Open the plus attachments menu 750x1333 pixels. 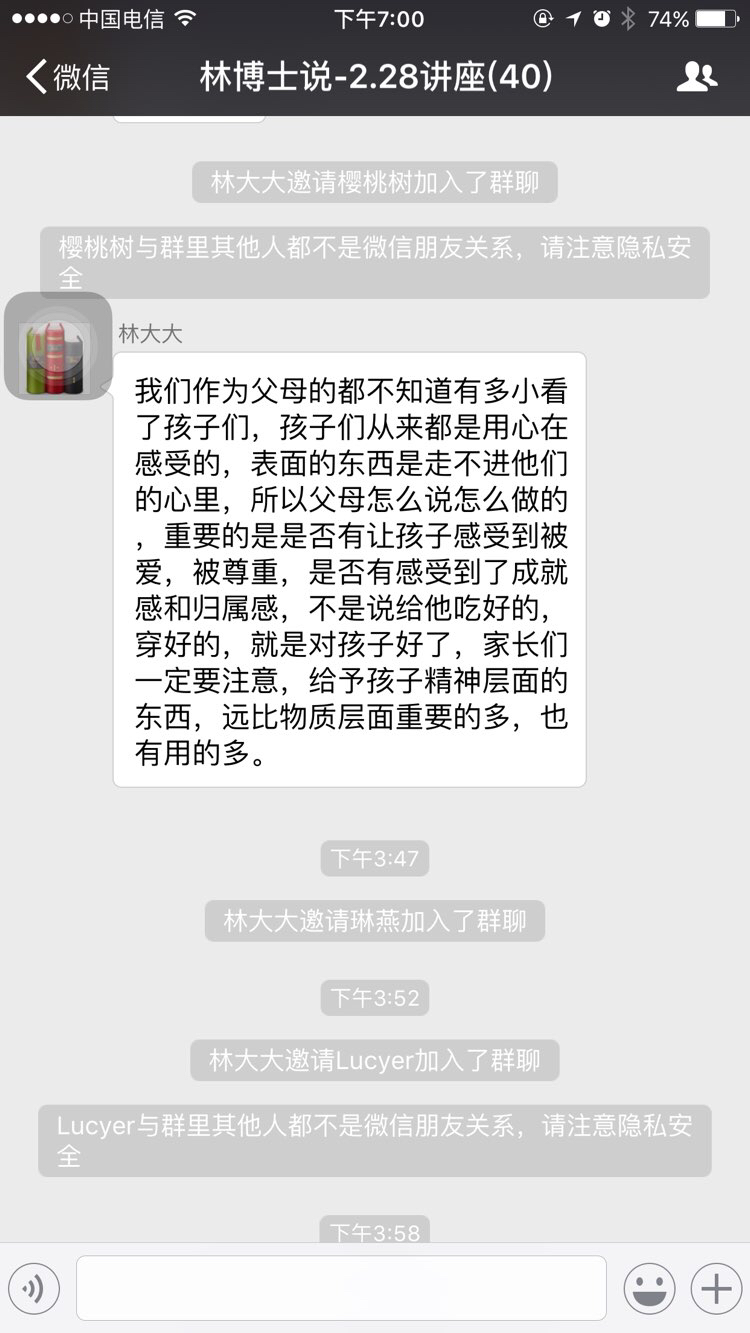coord(716,1289)
